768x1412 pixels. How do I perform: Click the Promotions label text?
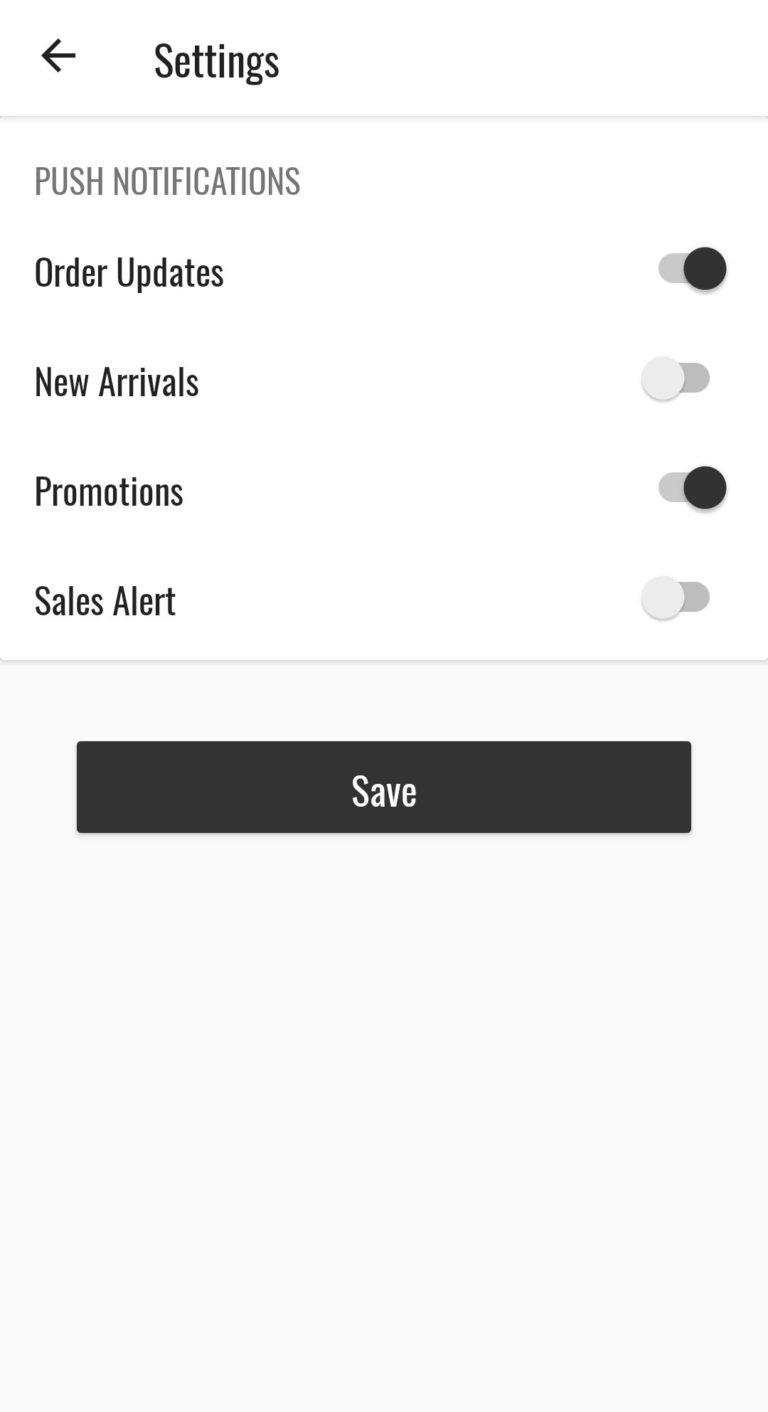click(108, 490)
